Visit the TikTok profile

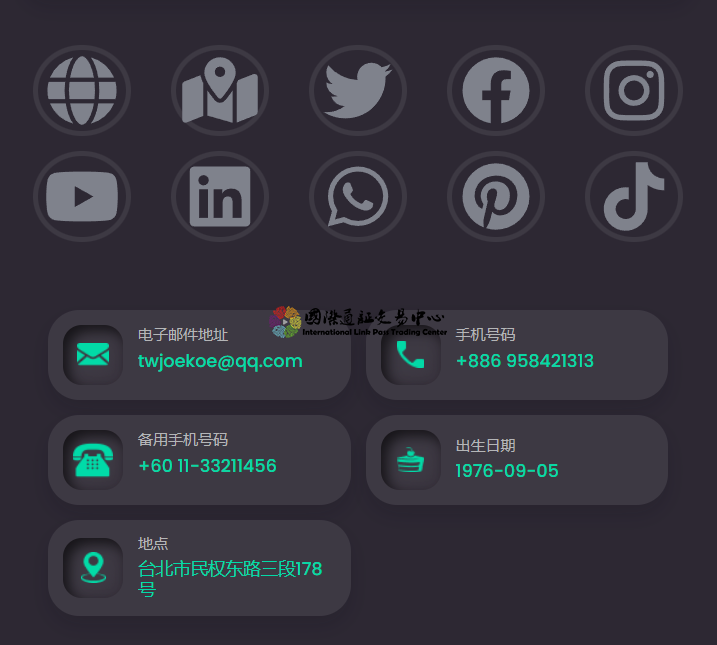coord(634,196)
